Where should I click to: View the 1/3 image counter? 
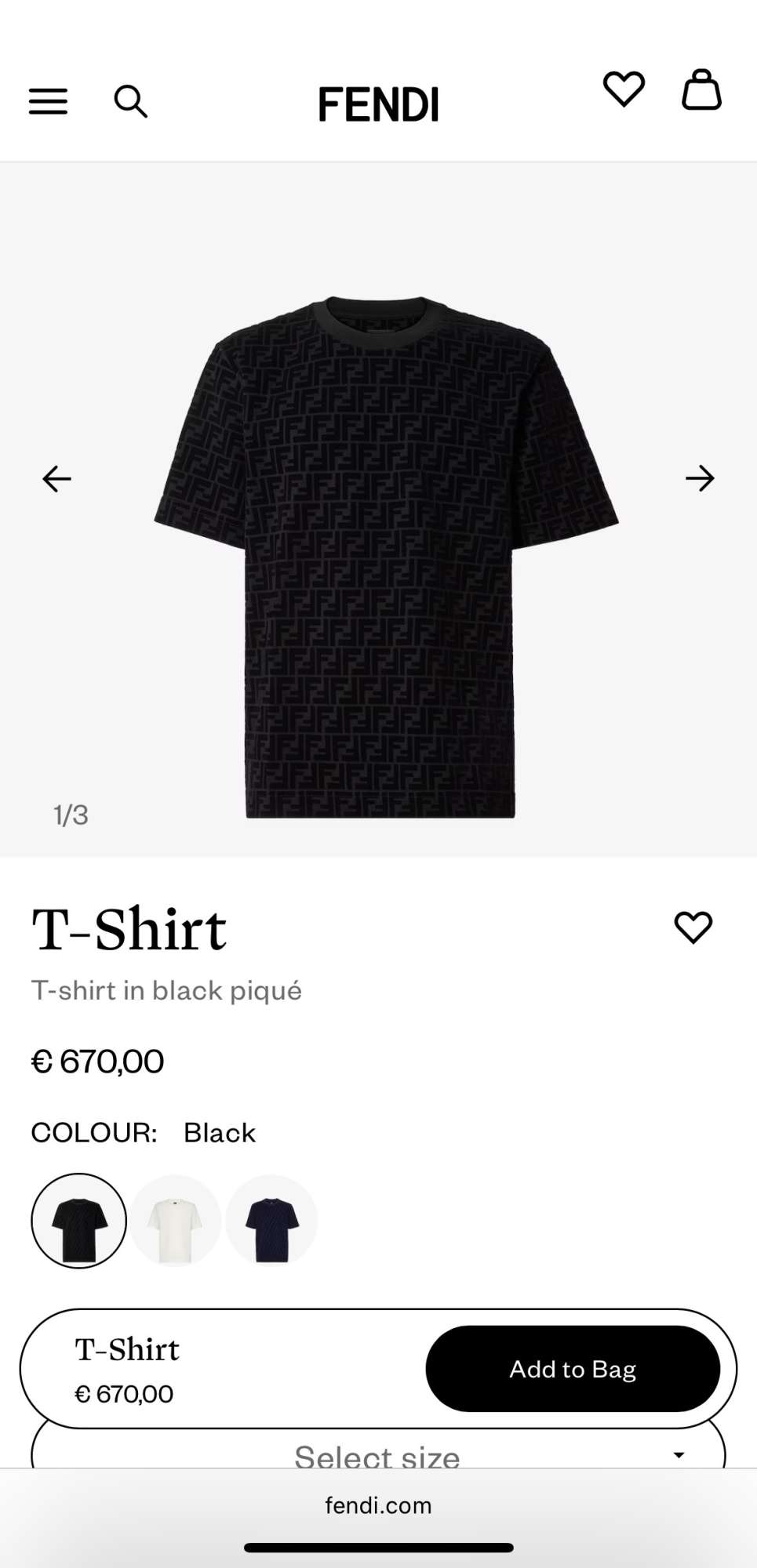[x=70, y=815]
